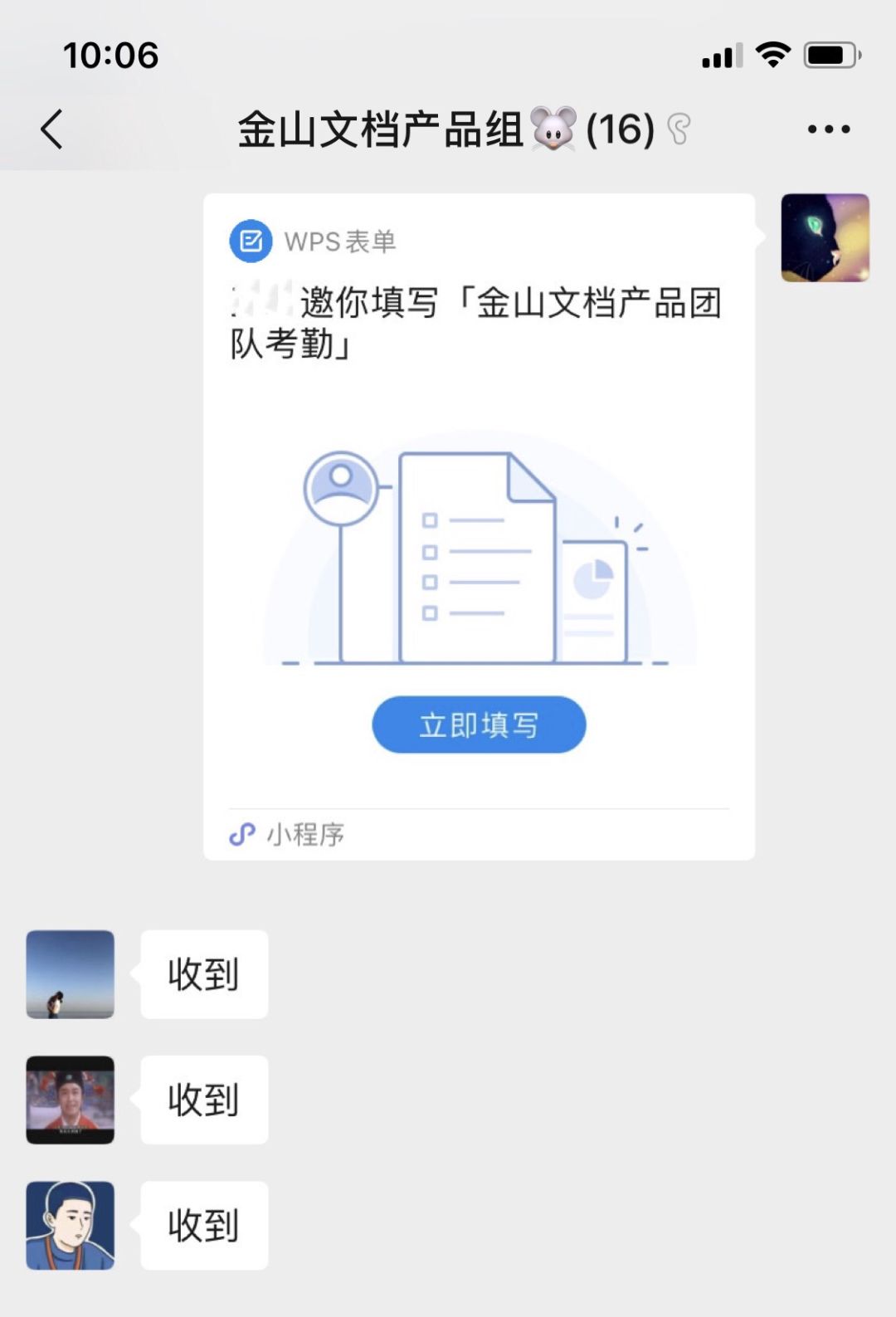Tap the WPS 表单 app icon
Screen dimensions: 896x1317
tap(251, 241)
